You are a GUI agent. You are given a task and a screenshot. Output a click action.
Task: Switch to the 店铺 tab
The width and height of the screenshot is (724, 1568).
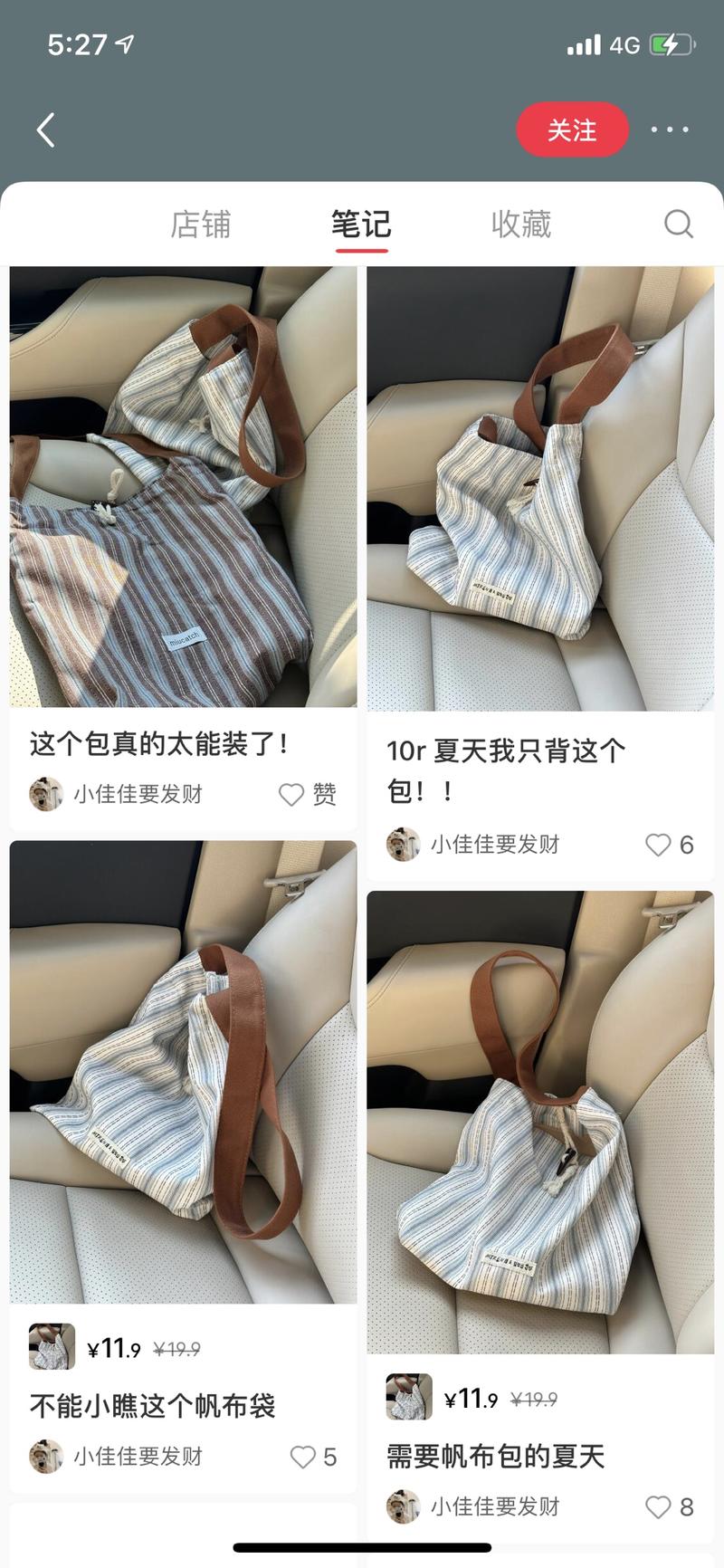coord(201,225)
